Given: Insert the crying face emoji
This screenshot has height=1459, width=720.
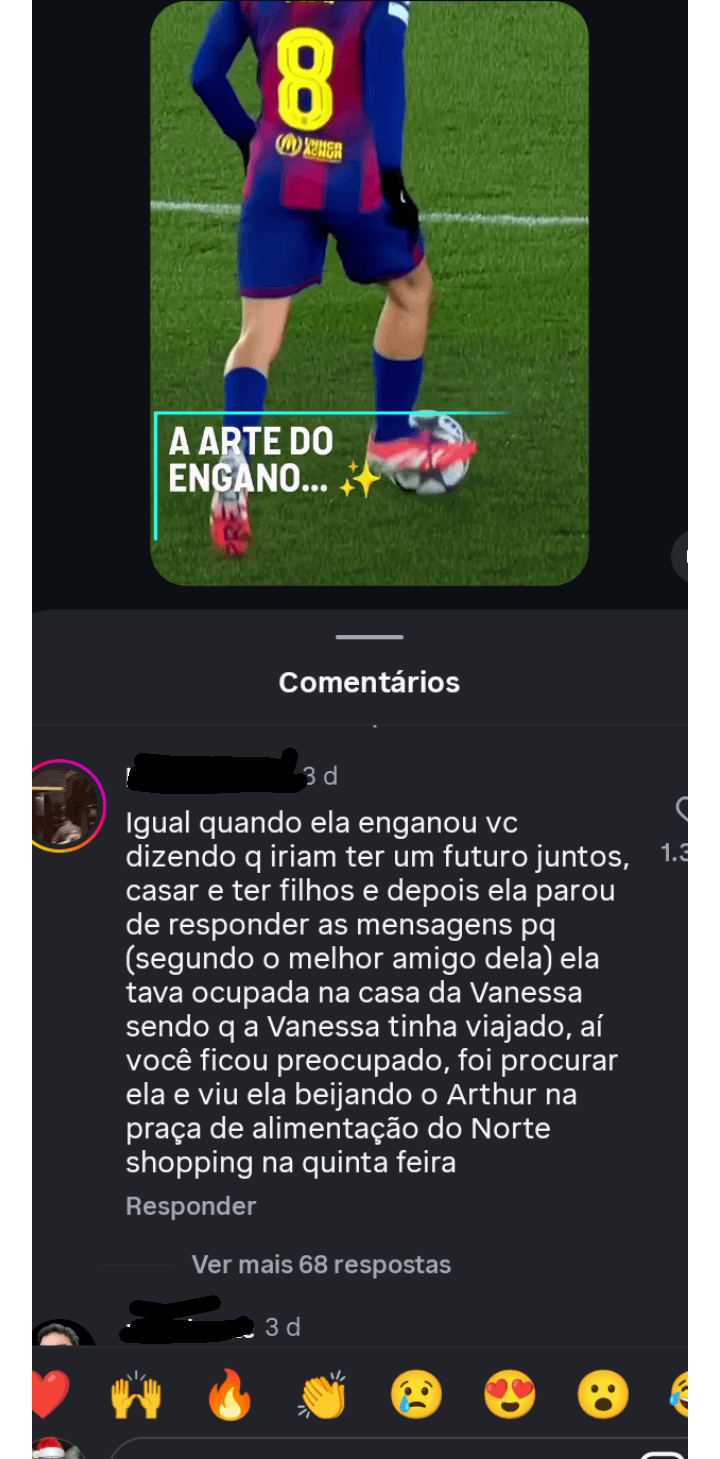Looking at the screenshot, I should click(416, 1394).
